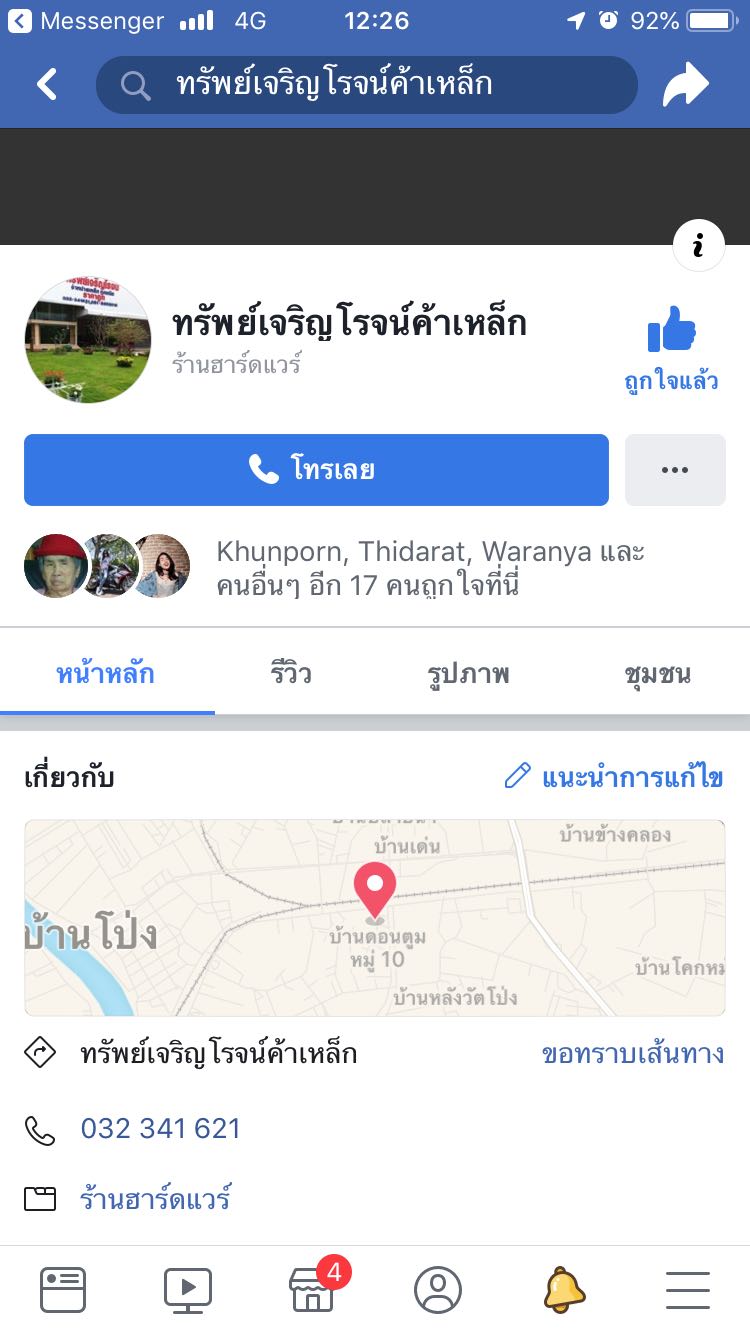Open Marketplace tab with 4 badge

(313, 1289)
